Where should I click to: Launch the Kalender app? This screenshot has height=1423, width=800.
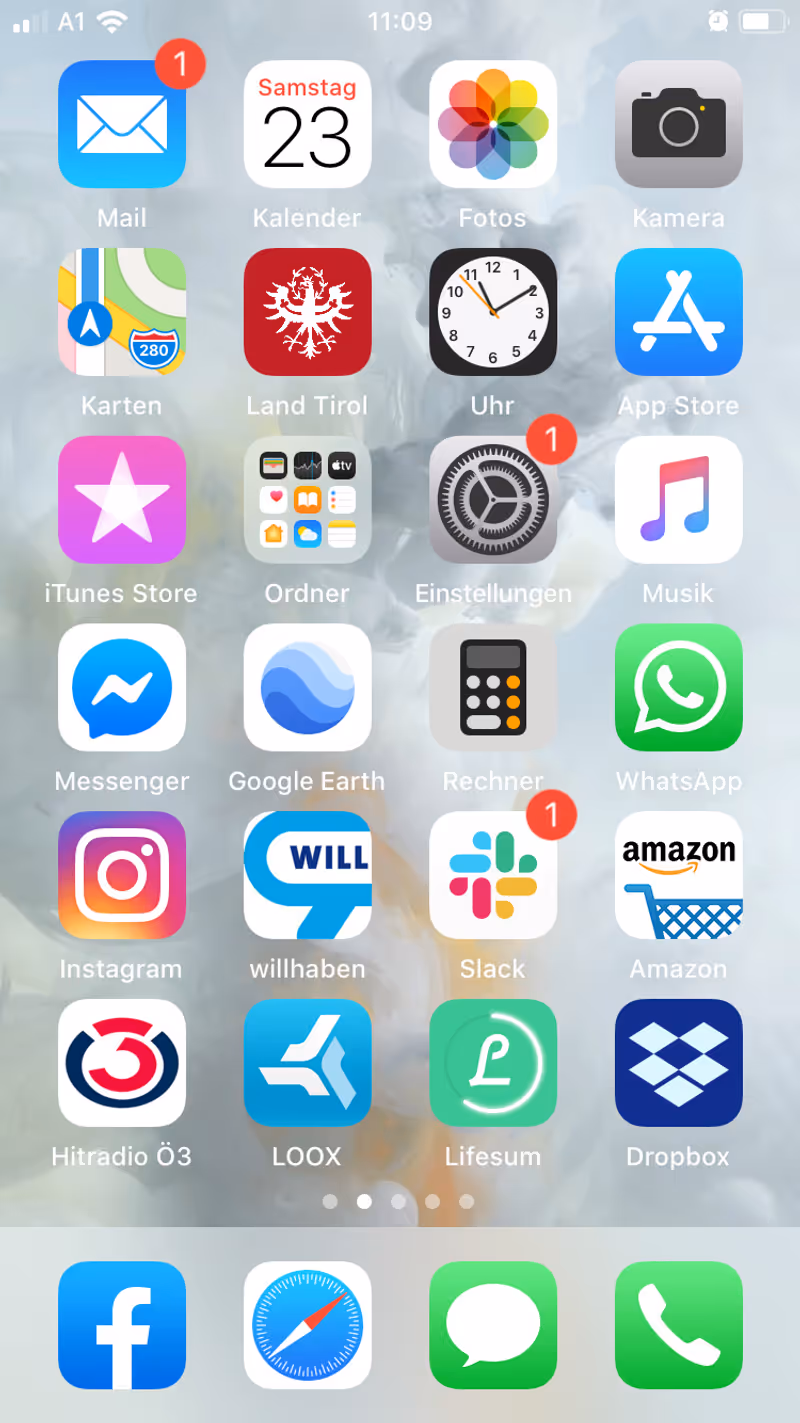[x=307, y=124]
